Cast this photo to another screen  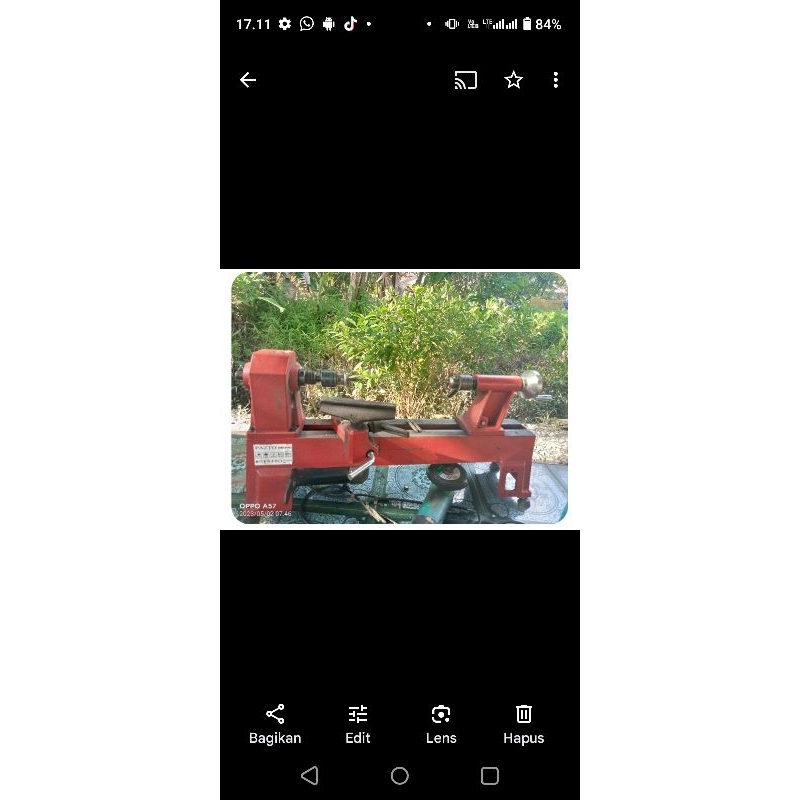[466, 80]
